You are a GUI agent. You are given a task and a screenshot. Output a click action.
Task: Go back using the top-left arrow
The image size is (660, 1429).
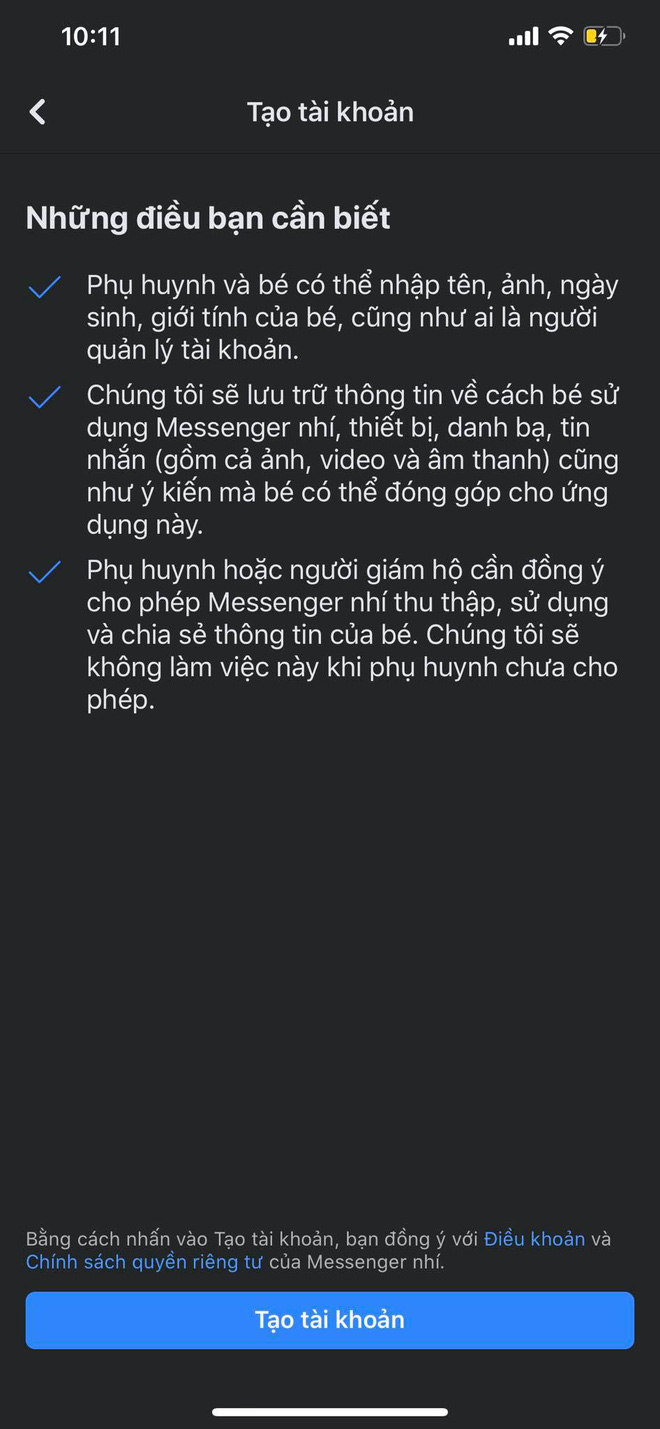click(38, 112)
